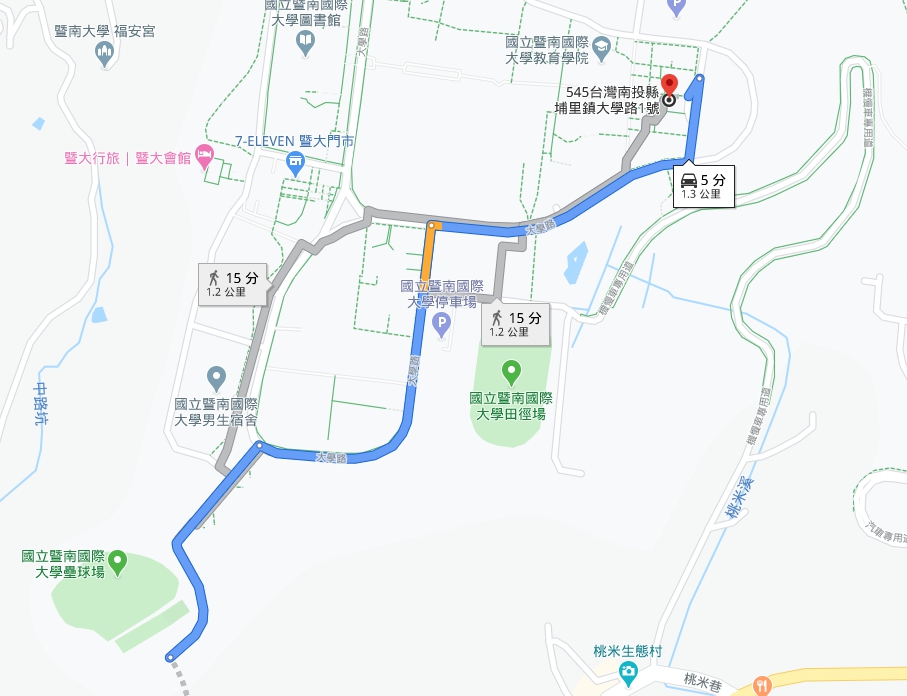
Task: Open 國立暨南國際大學田徑場 marker
Action: (512, 373)
